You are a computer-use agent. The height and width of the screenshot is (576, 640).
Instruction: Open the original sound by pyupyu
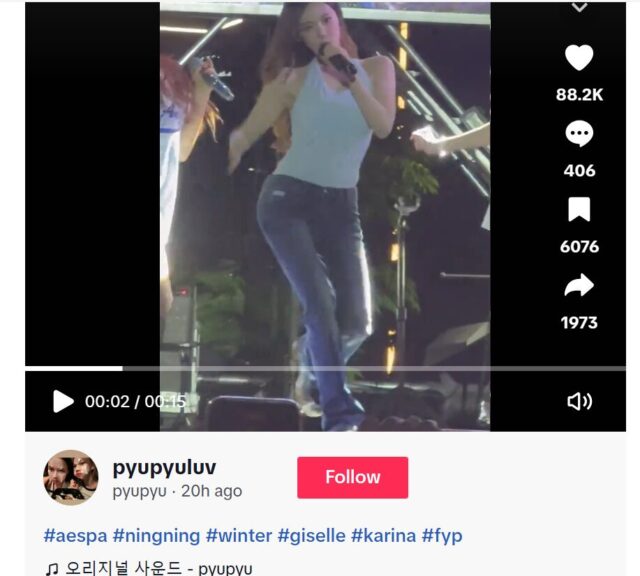[x=148, y=568]
